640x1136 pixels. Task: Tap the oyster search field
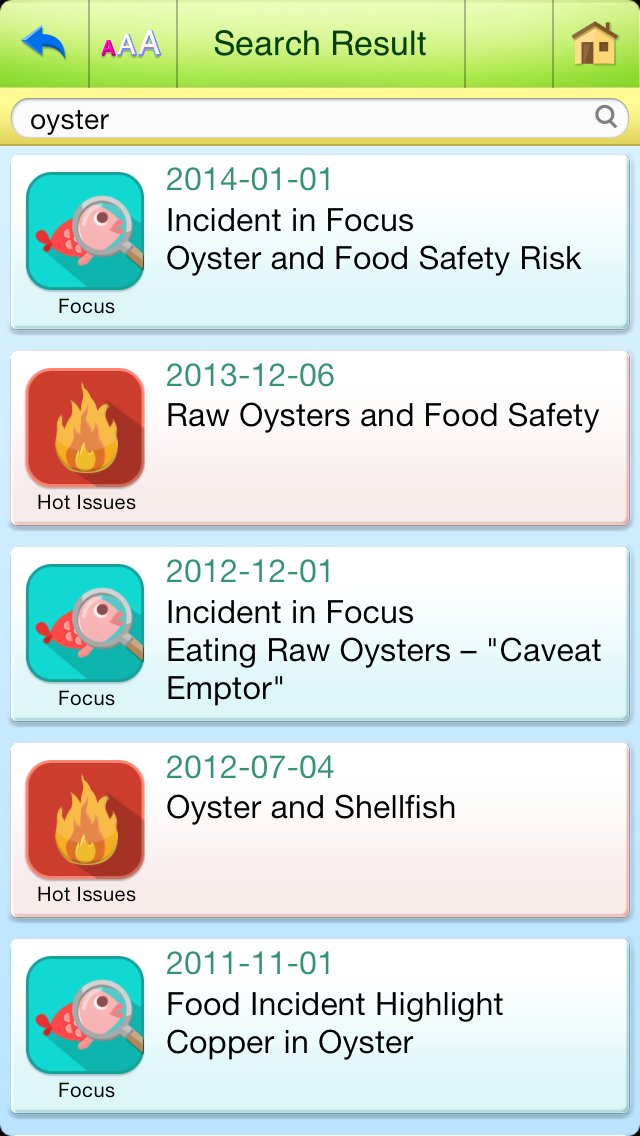pos(300,120)
